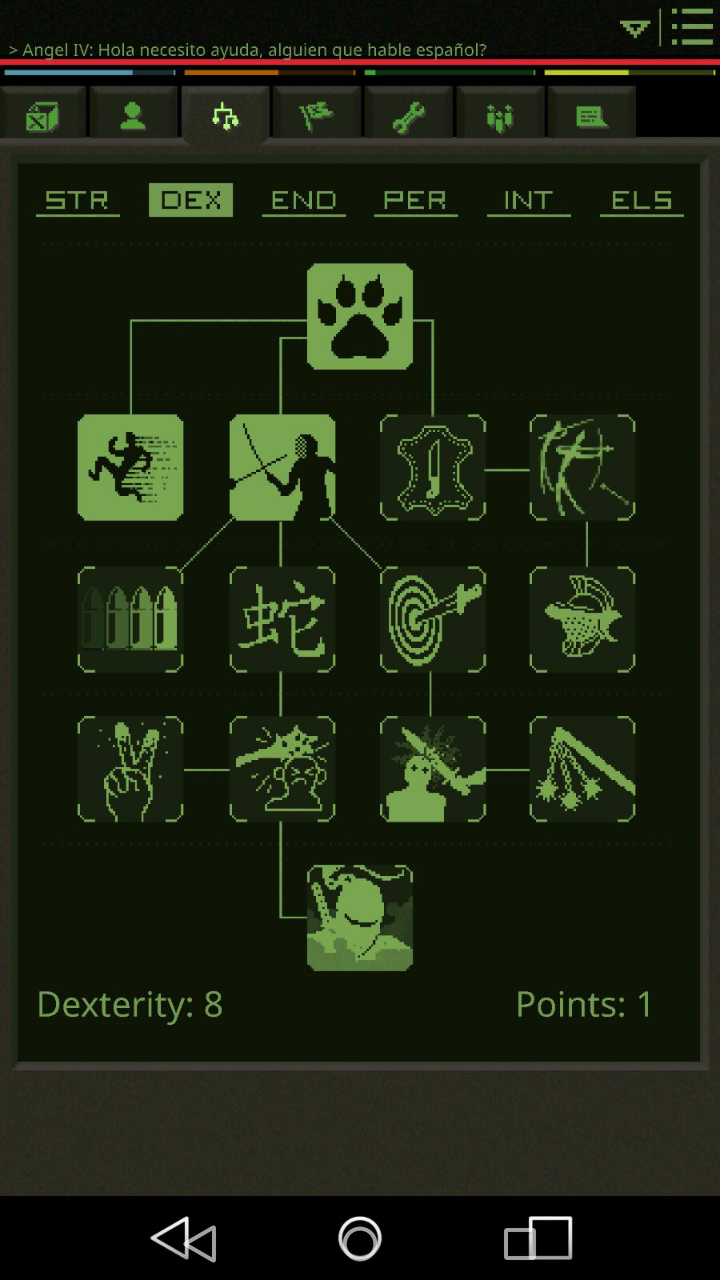Open the hamburger menu at top right

coord(692,27)
